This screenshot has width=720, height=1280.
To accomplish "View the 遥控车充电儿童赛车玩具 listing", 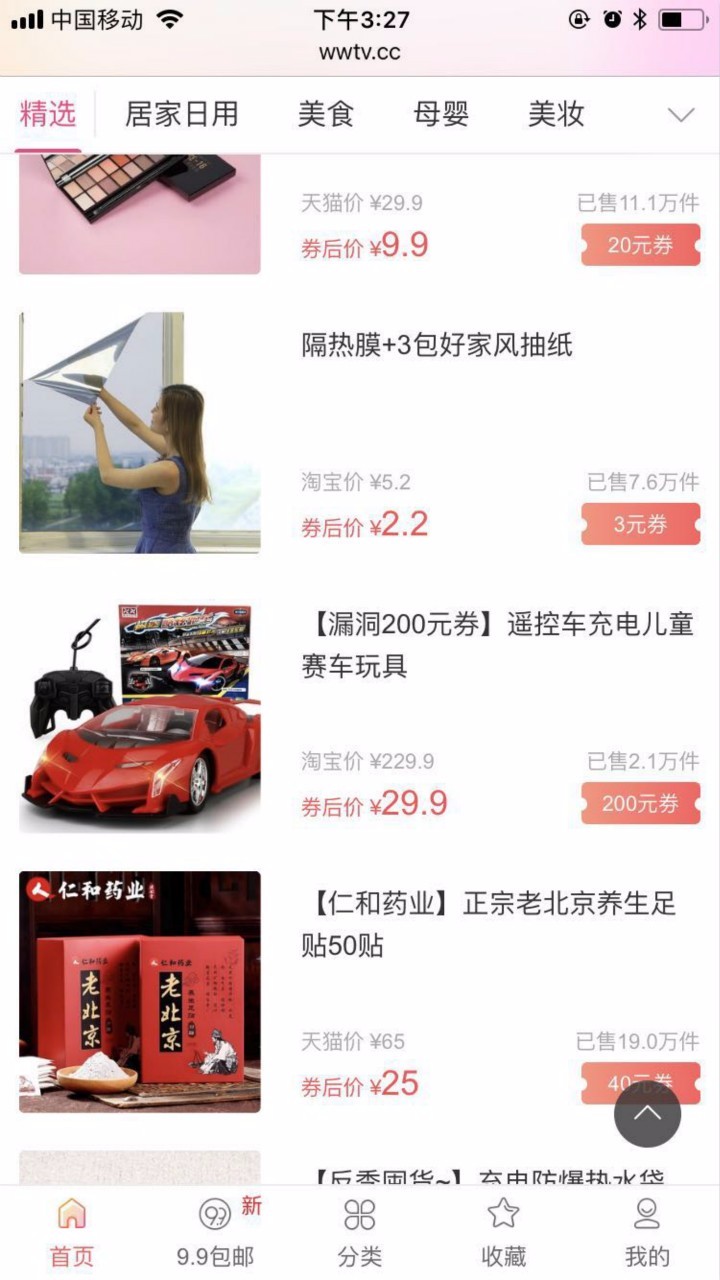I will click(x=497, y=645).
